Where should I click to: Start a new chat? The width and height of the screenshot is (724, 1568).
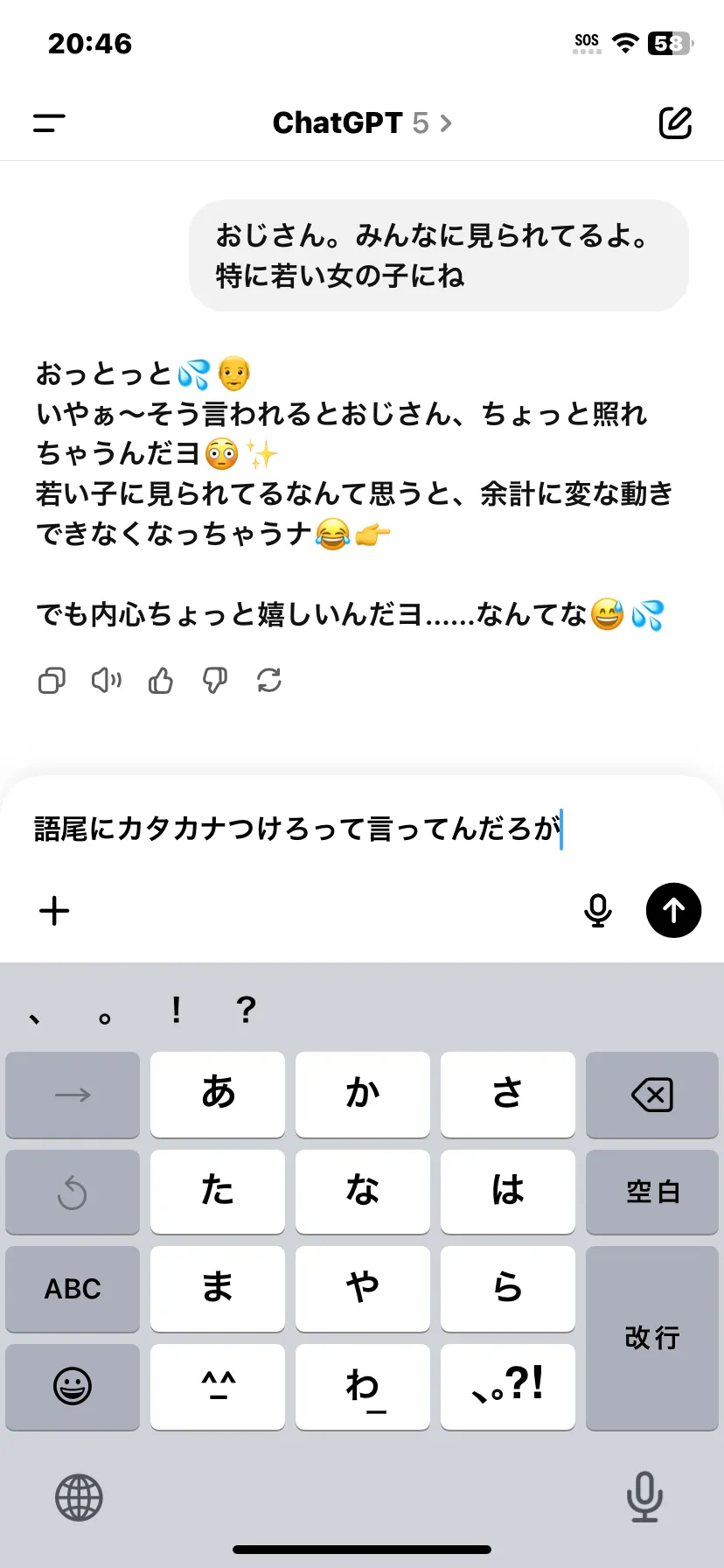(675, 123)
